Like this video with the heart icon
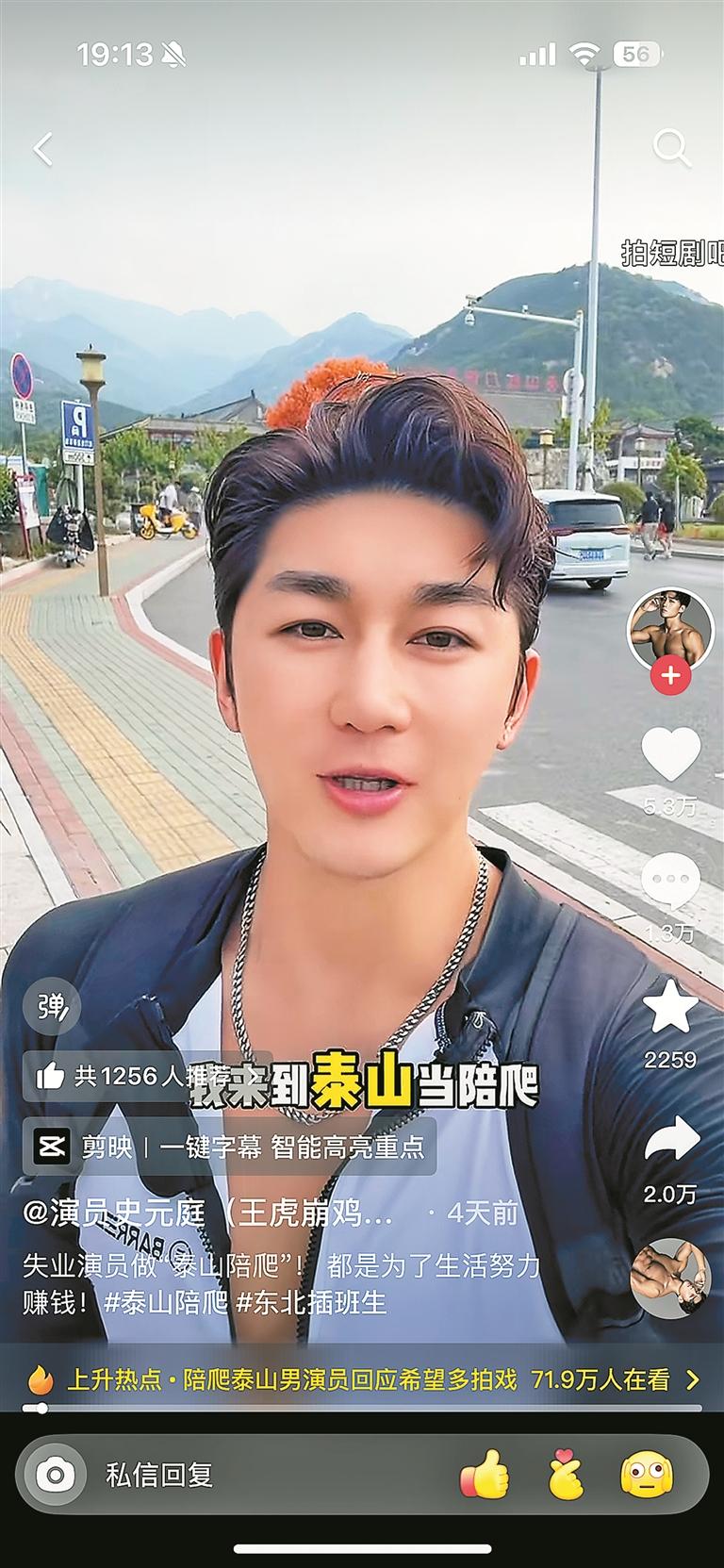 [x=670, y=754]
